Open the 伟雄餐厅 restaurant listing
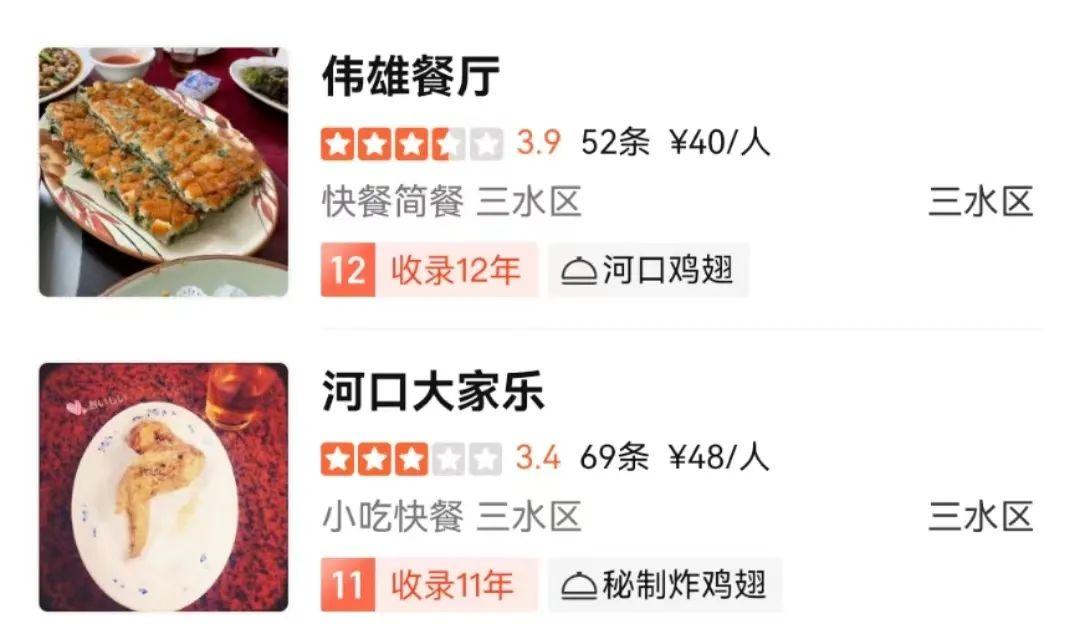Image resolution: width=1080 pixels, height=625 pixels. tap(411, 78)
